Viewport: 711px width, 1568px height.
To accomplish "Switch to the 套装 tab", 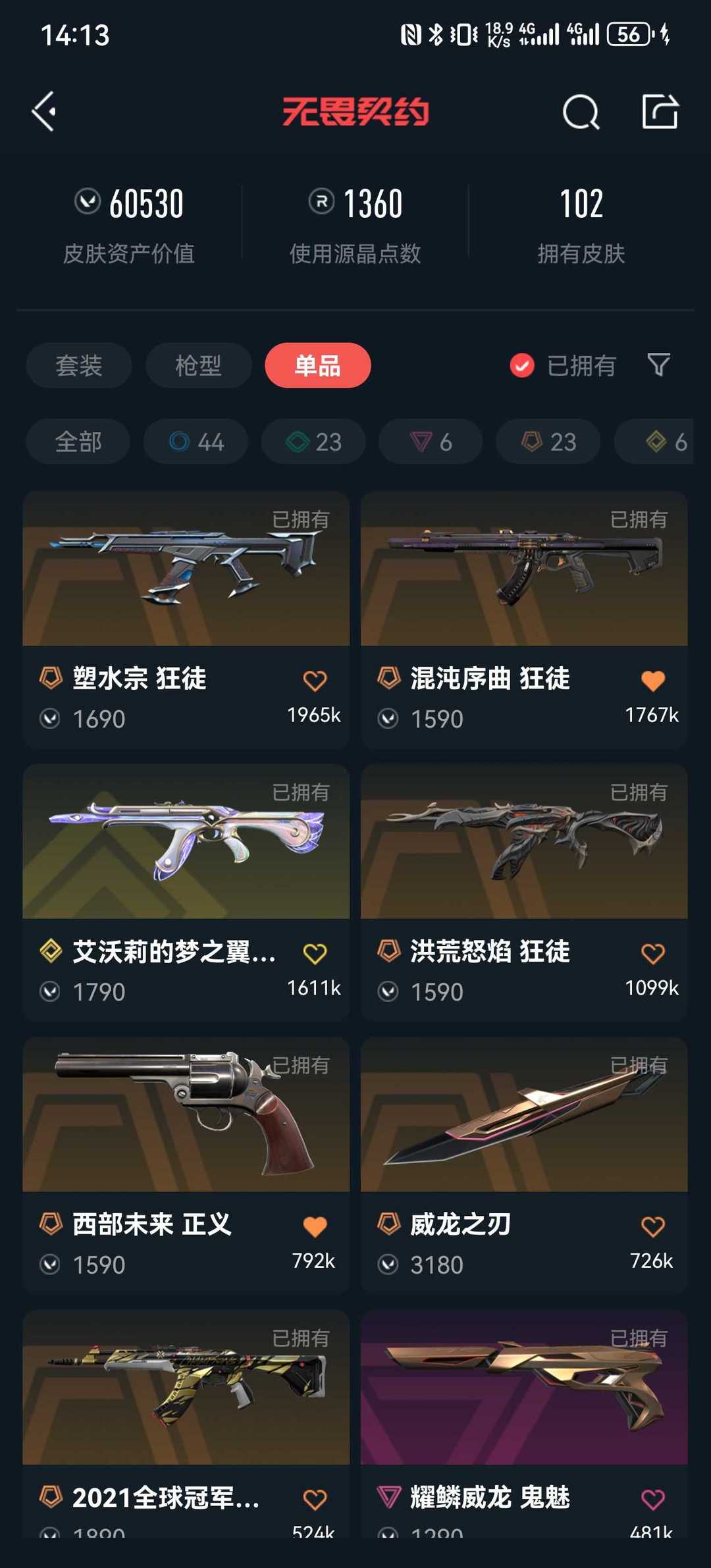I will point(79,365).
